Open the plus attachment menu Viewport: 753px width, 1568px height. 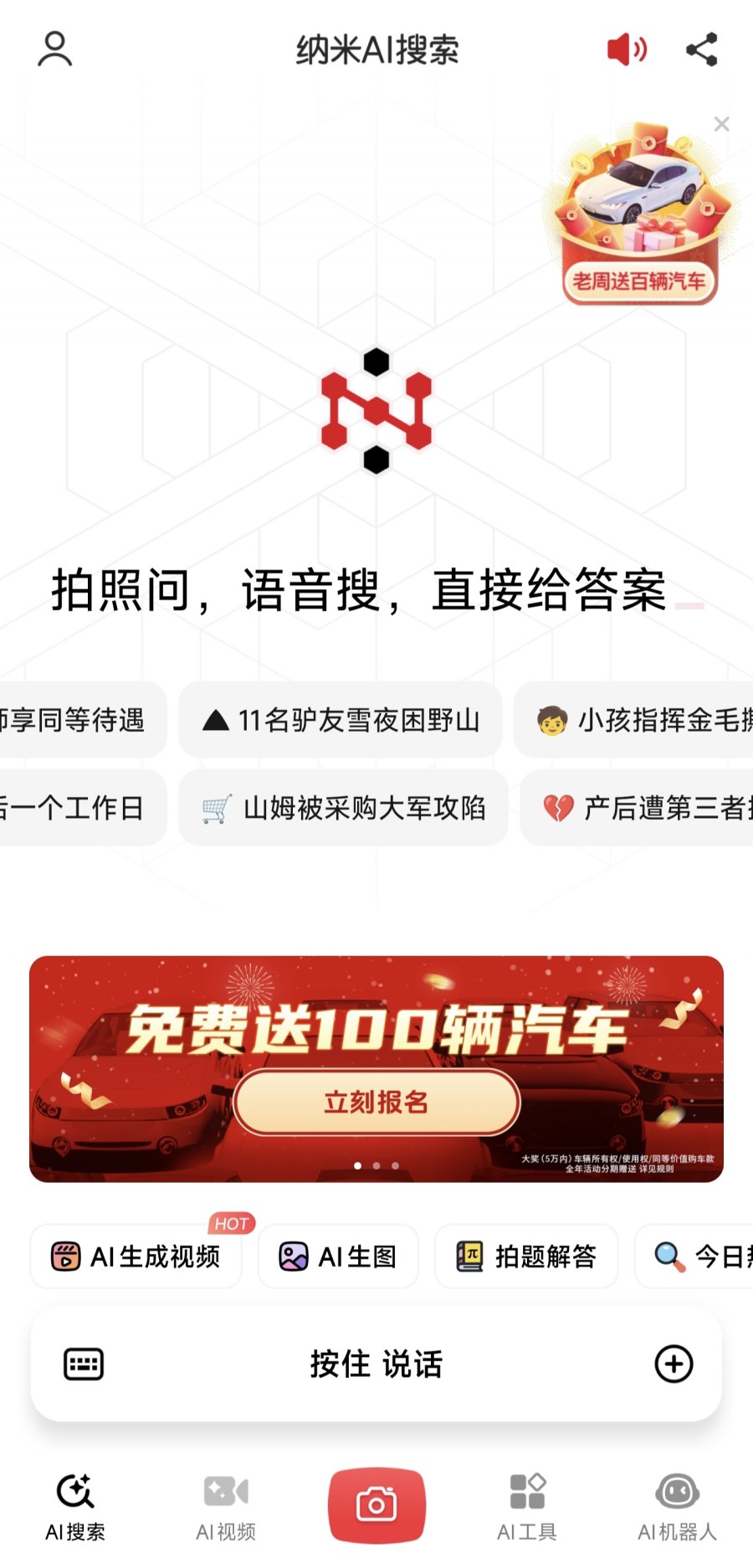click(x=674, y=1364)
